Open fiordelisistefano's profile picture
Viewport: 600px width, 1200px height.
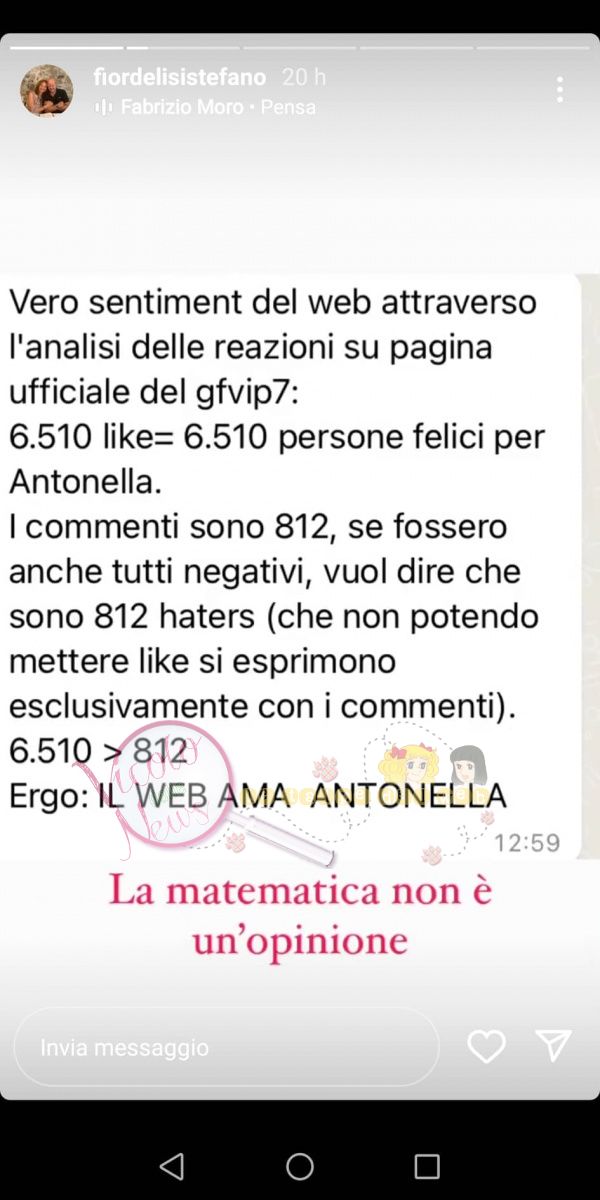pos(46,91)
